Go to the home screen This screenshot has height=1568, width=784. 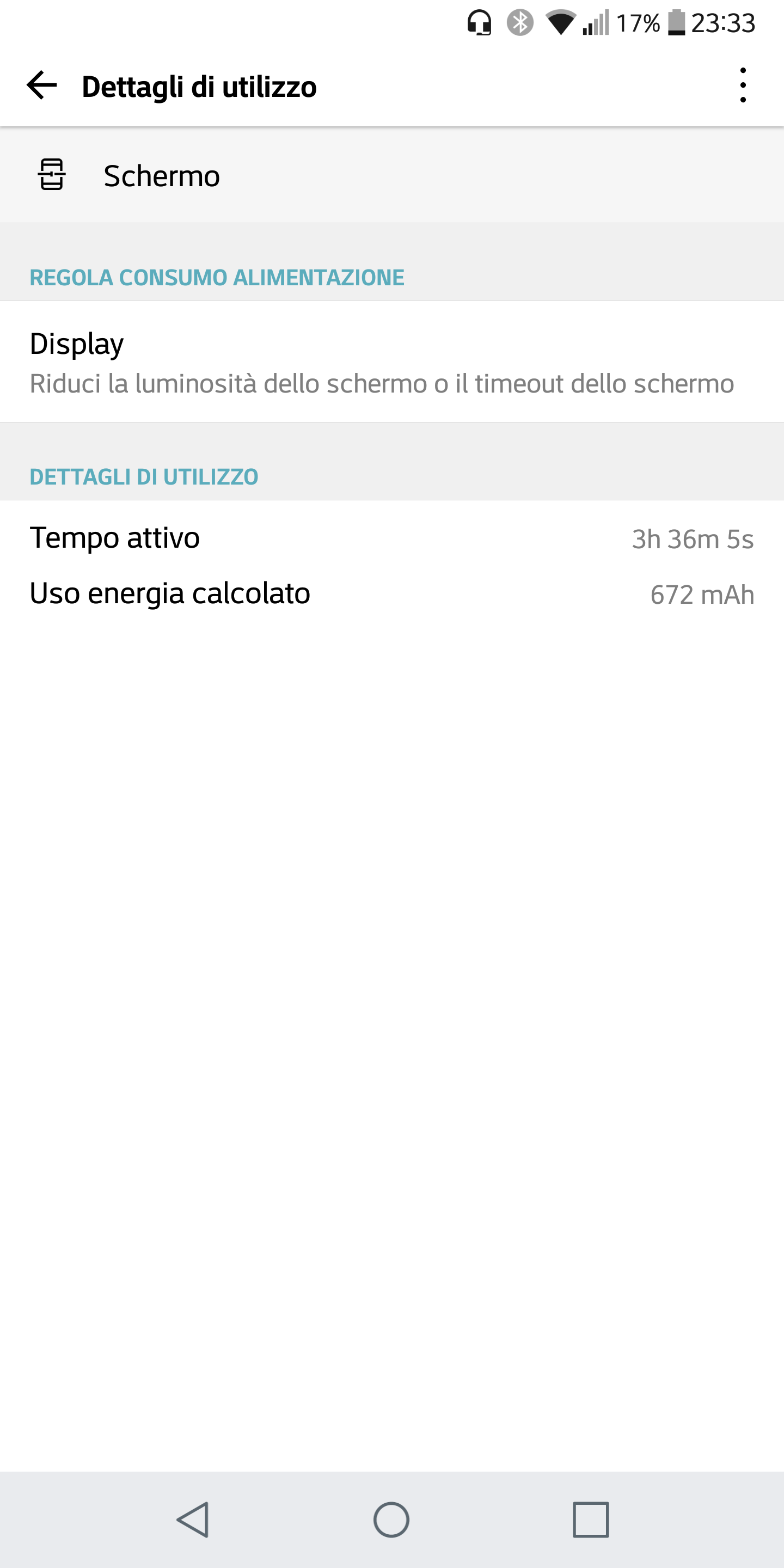click(x=391, y=1520)
